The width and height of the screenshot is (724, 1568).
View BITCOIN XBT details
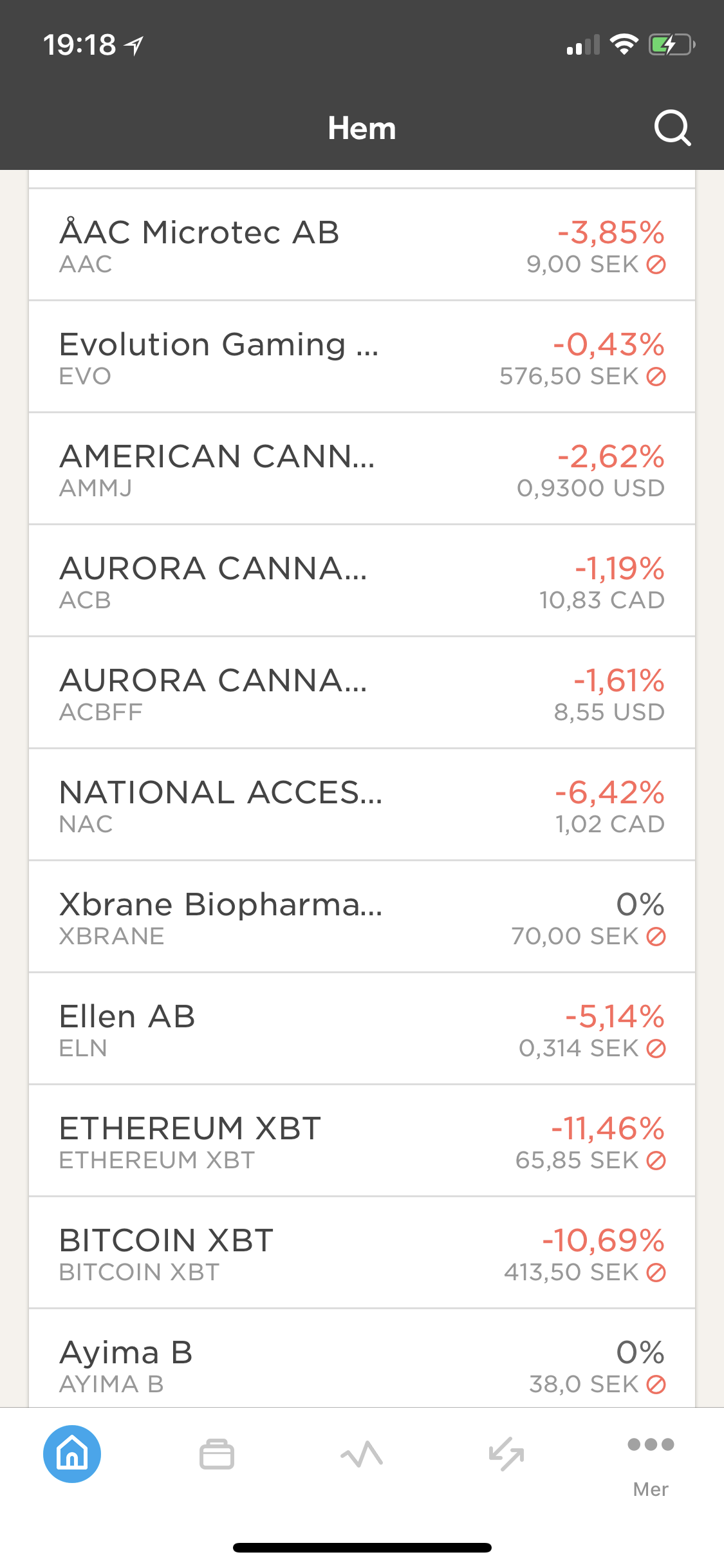coord(362,1253)
